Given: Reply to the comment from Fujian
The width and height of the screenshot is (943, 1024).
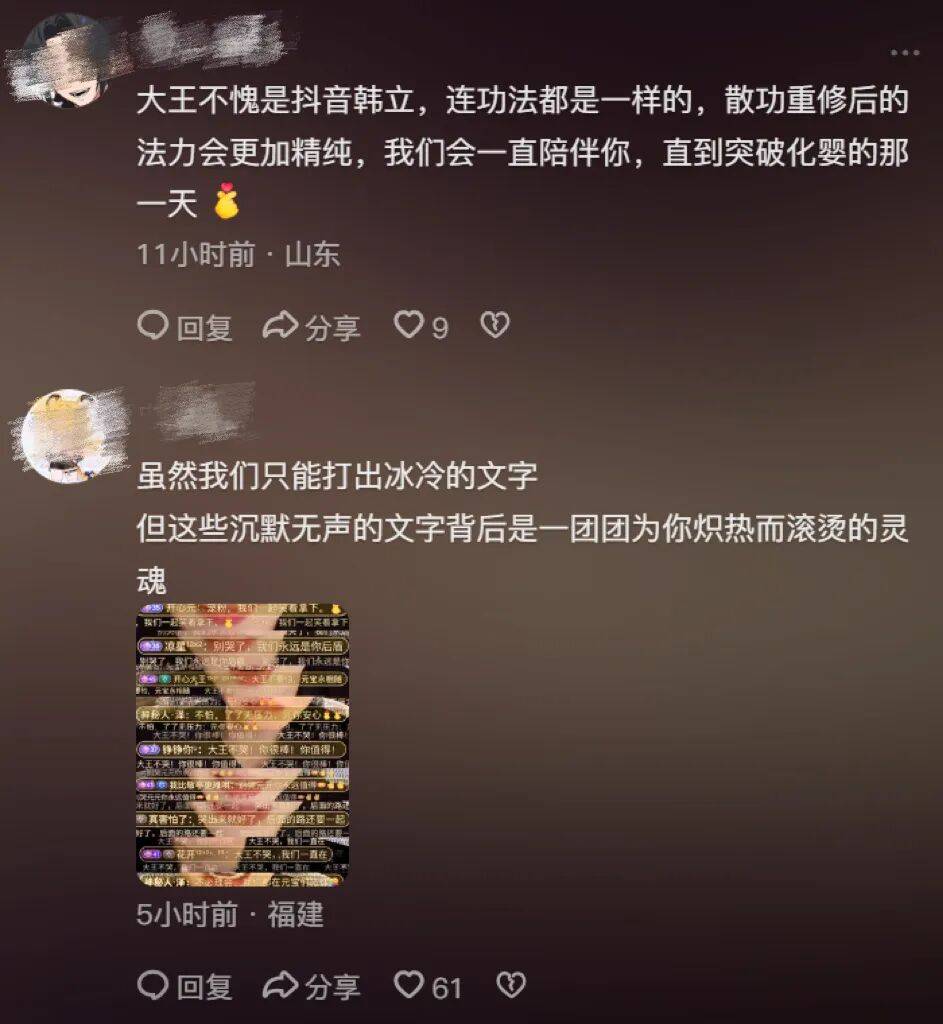Looking at the screenshot, I should pyautogui.click(x=184, y=987).
